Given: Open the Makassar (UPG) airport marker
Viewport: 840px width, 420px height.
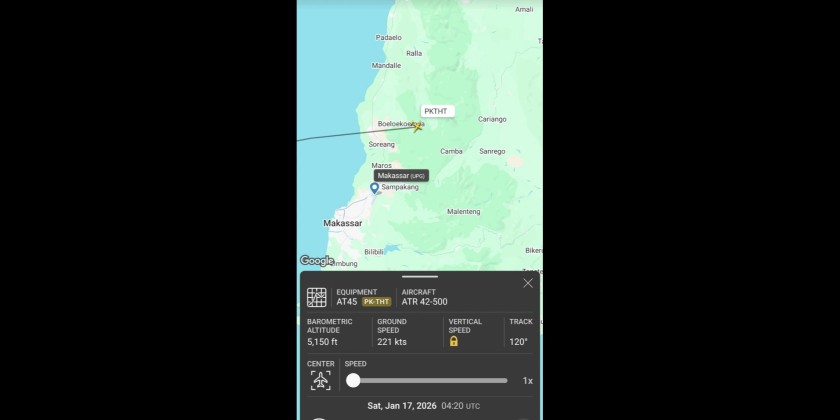Looking at the screenshot, I should (375, 187).
